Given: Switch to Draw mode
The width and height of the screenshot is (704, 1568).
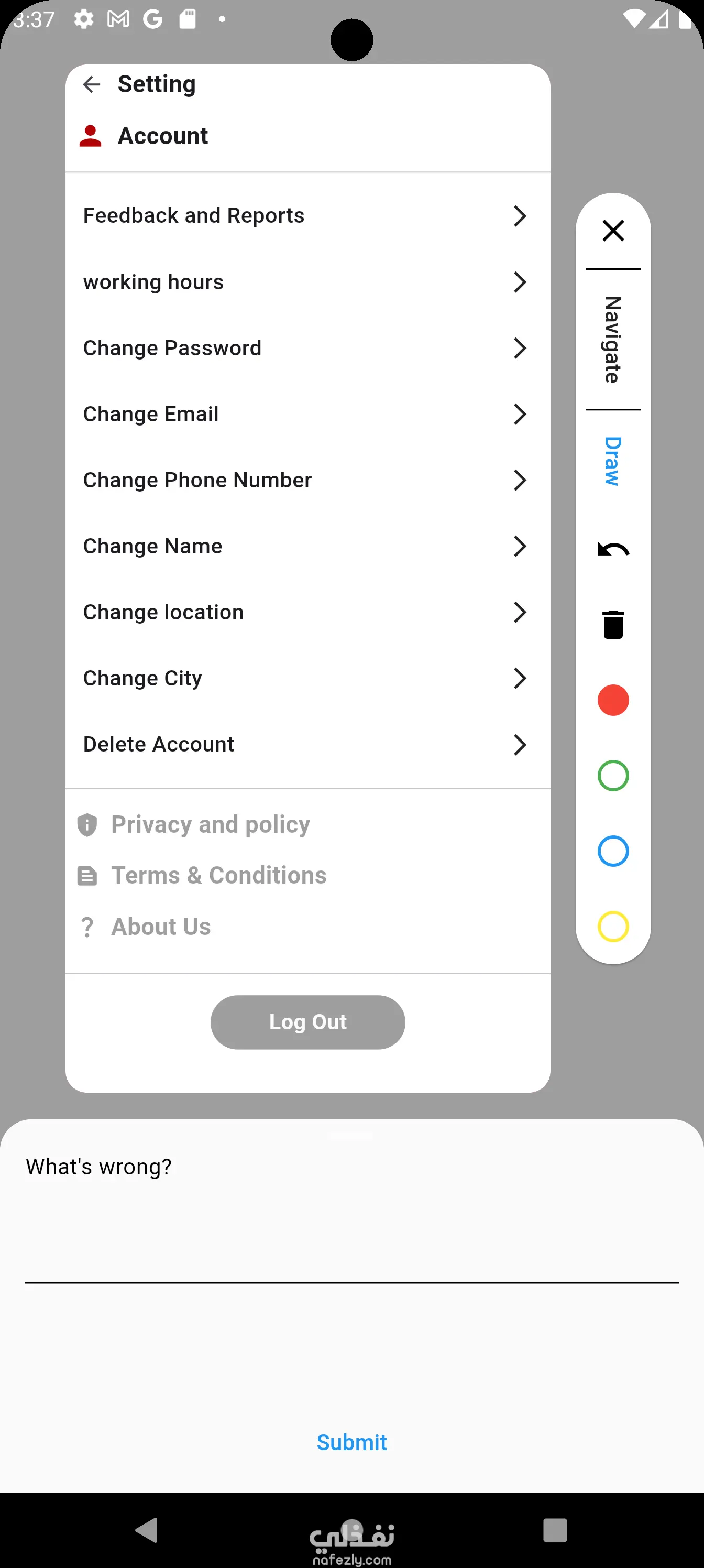Looking at the screenshot, I should (x=613, y=461).
